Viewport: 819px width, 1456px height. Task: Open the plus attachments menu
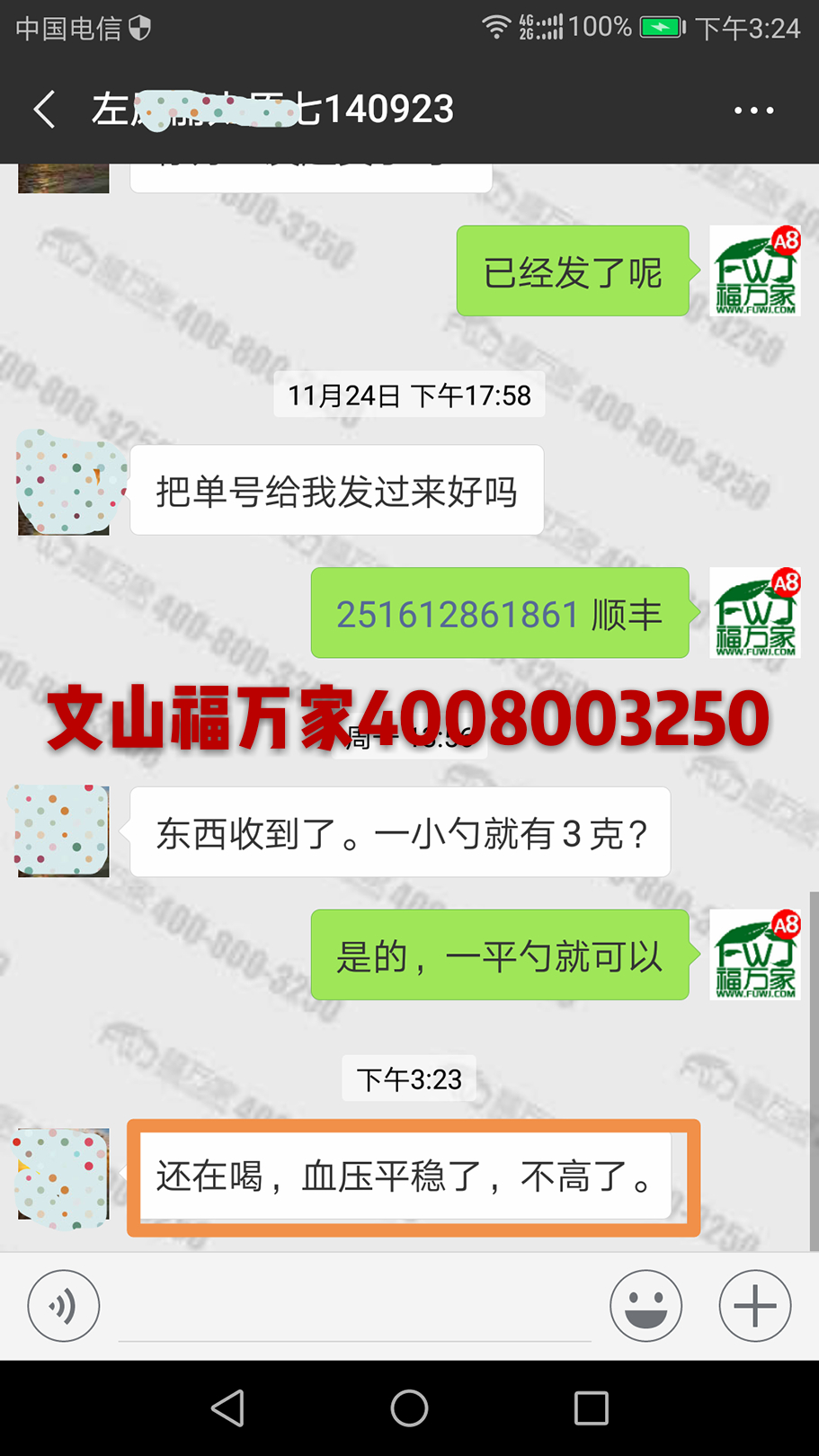coord(754,1306)
